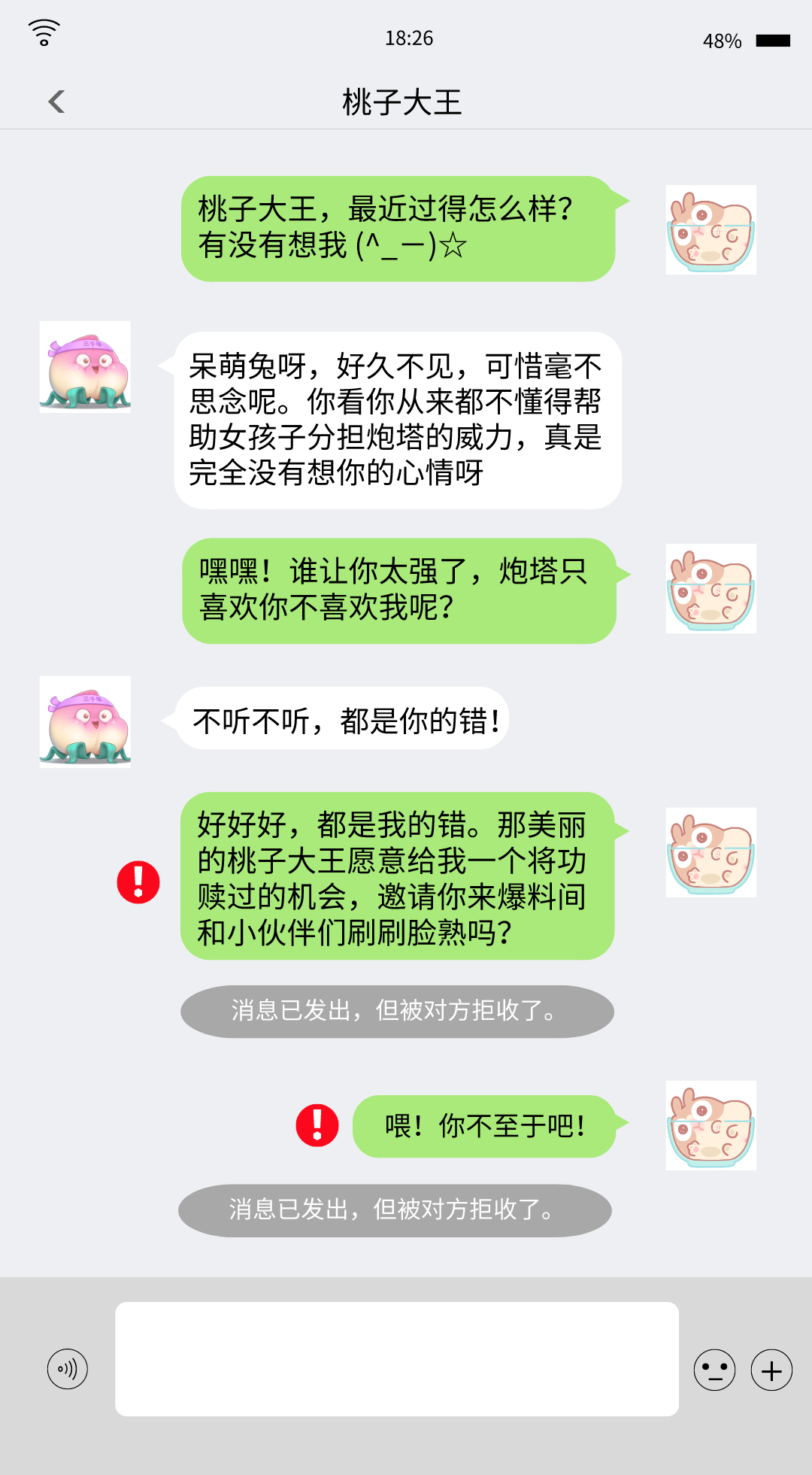
Task: Open my avatar beside 嘿嘿！谁让你太强了 message
Action: pos(710,588)
